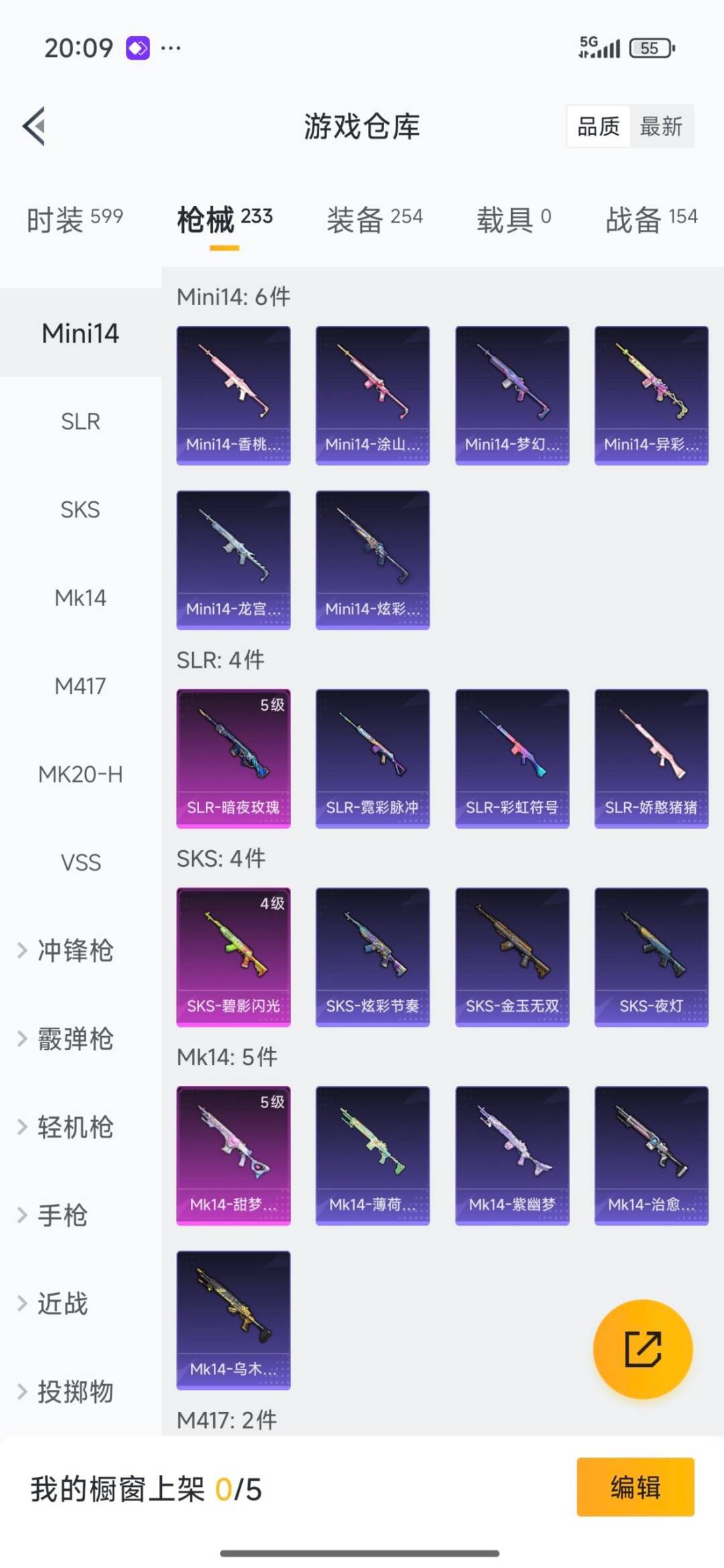Expand the 手枪 category
This screenshot has height=1568, width=724.
(64, 1215)
